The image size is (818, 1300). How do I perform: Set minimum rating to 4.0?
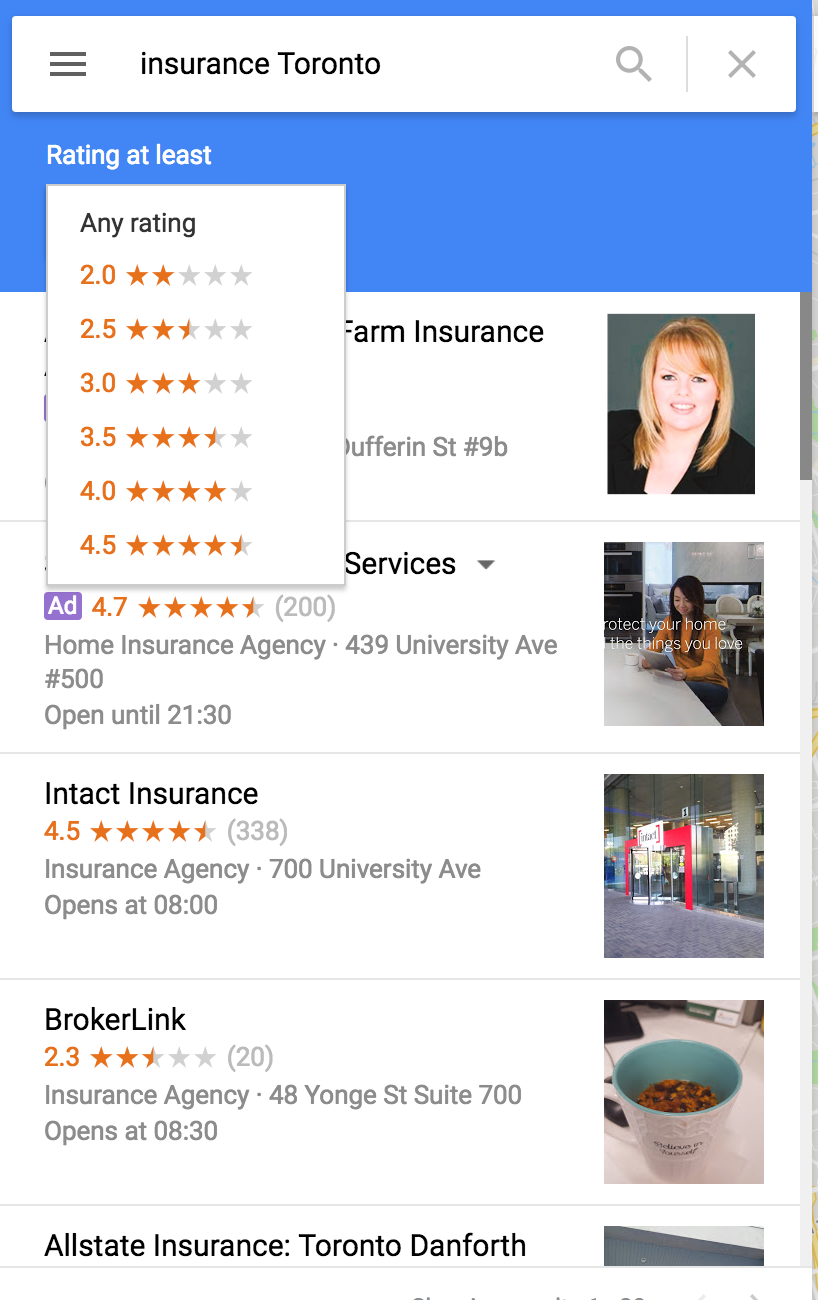165,491
